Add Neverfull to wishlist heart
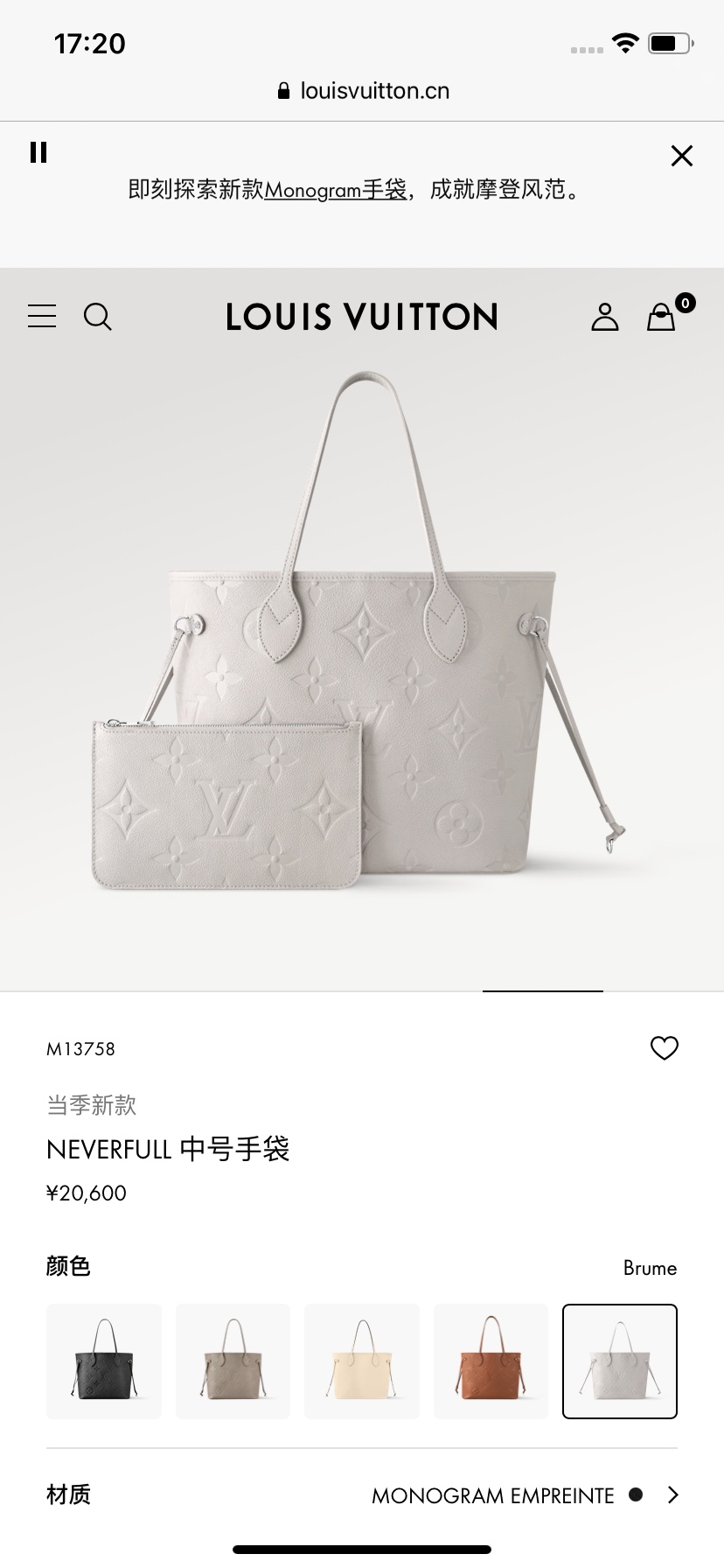 pos(665,1047)
